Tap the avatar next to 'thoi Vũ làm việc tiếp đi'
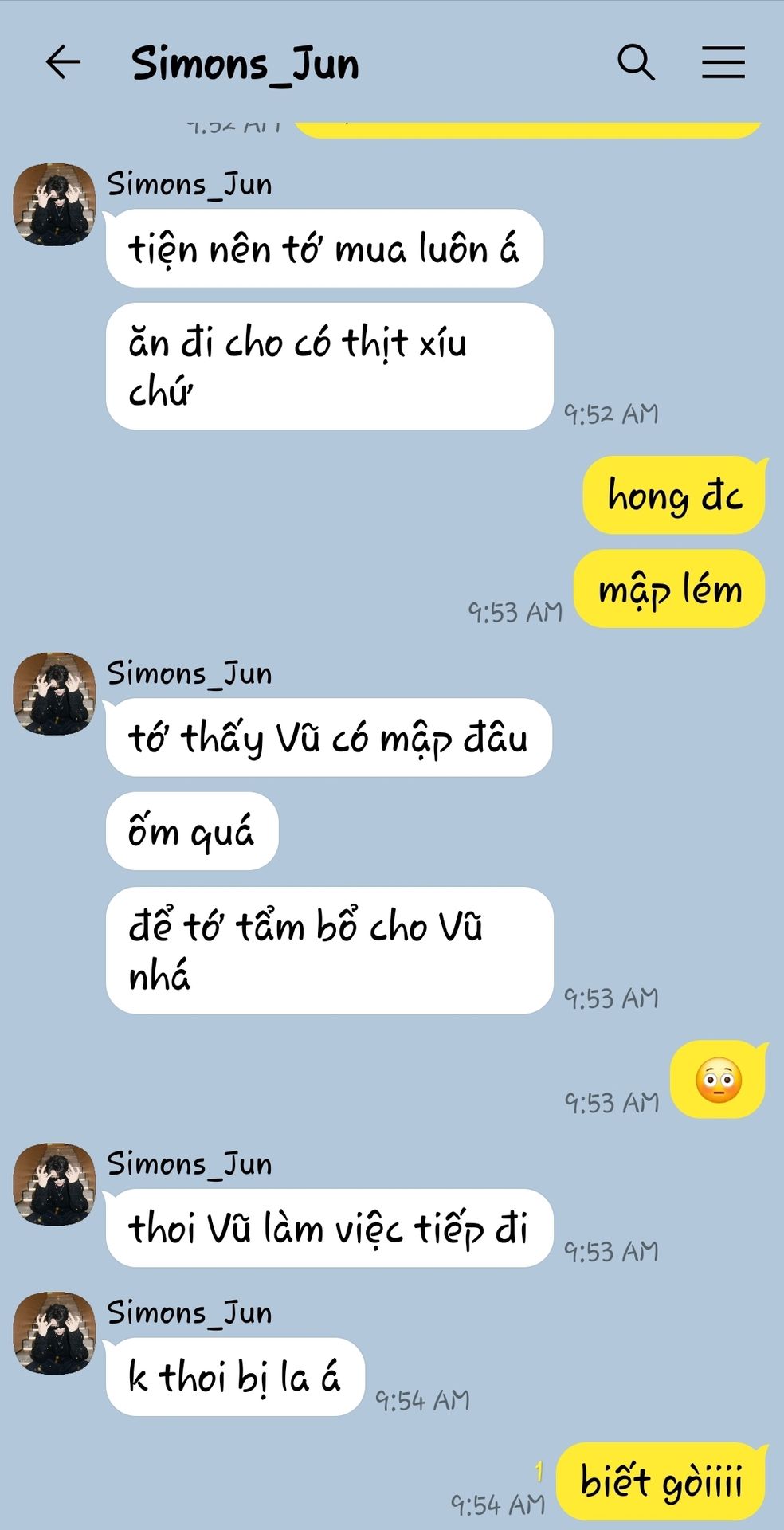The height and width of the screenshot is (1530, 784). pos(54,1184)
